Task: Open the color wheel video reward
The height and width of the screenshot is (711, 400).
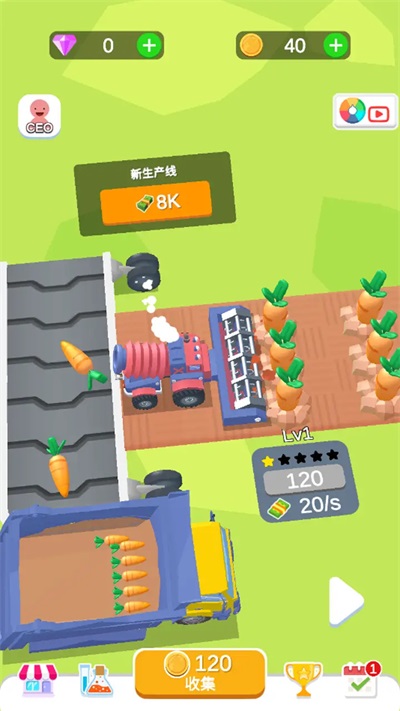Action: pos(365,112)
